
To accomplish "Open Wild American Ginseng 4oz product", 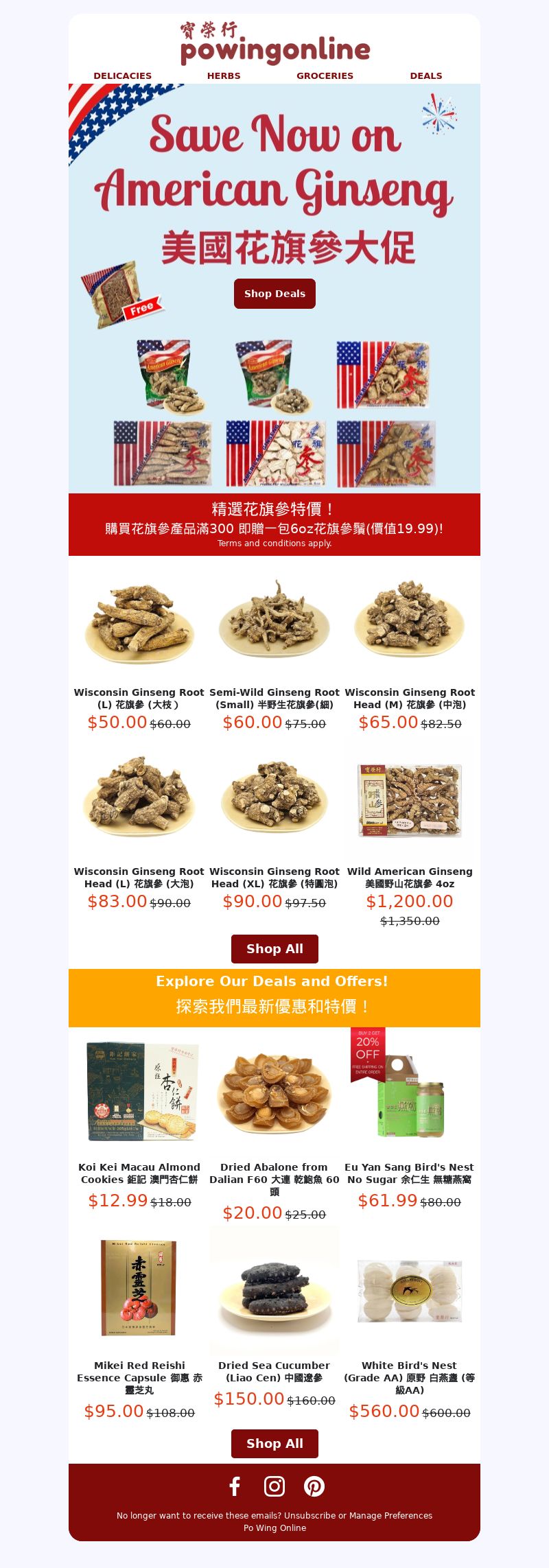I will 410,877.
